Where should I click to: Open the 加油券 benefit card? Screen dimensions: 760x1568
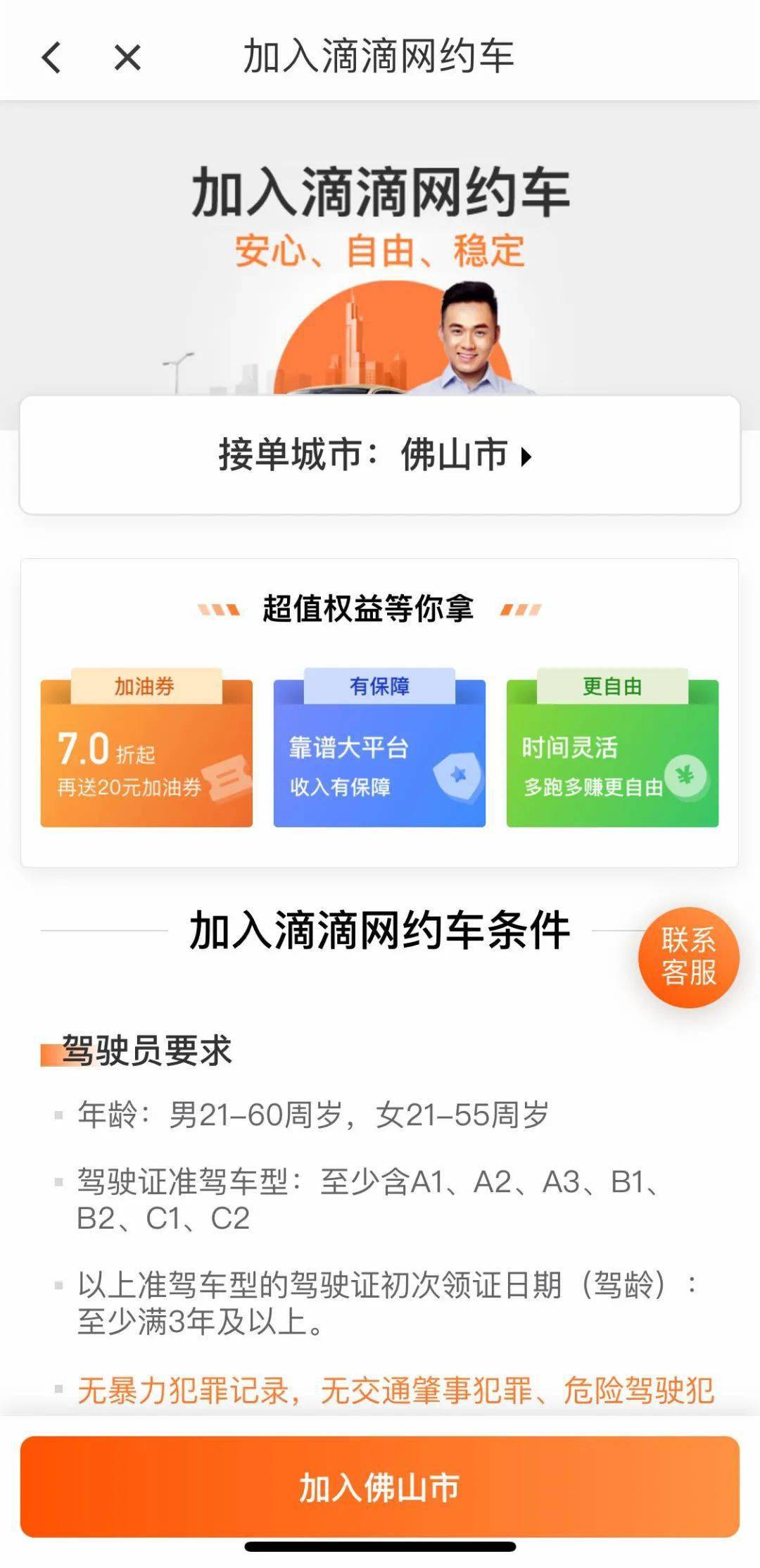[x=146, y=748]
